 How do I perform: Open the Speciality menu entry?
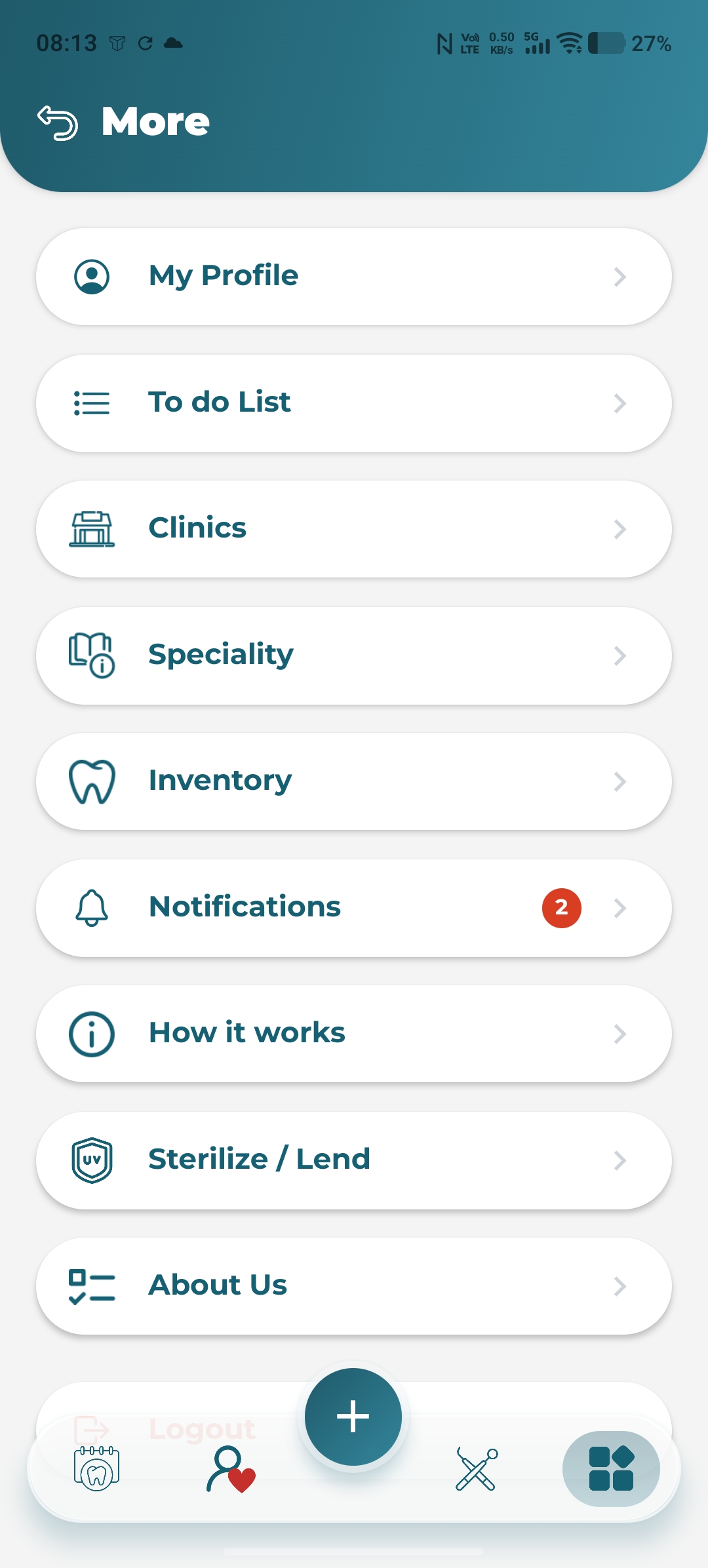click(221, 655)
